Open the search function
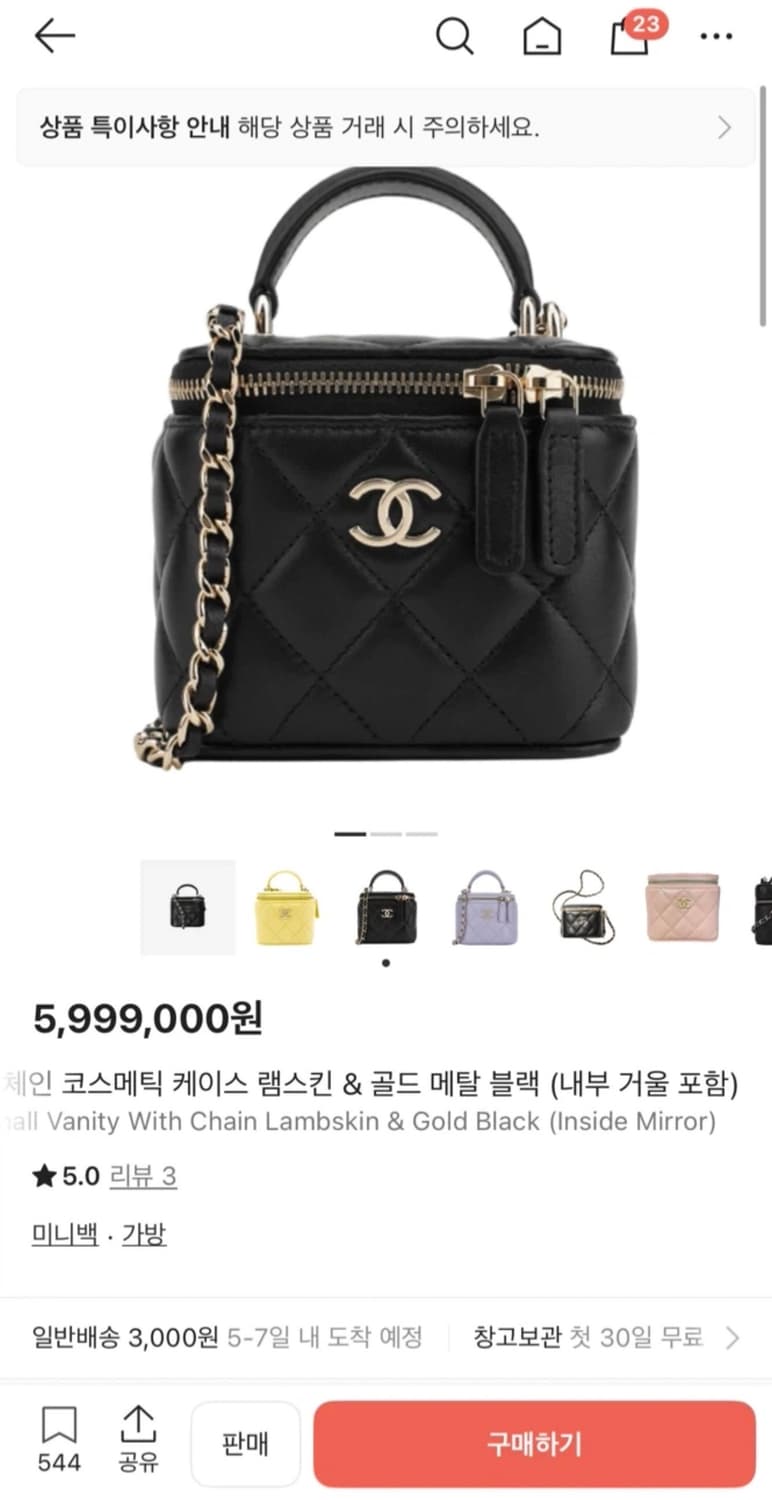Image resolution: width=772 pixels, height=1500 pixels. (456, 35)
